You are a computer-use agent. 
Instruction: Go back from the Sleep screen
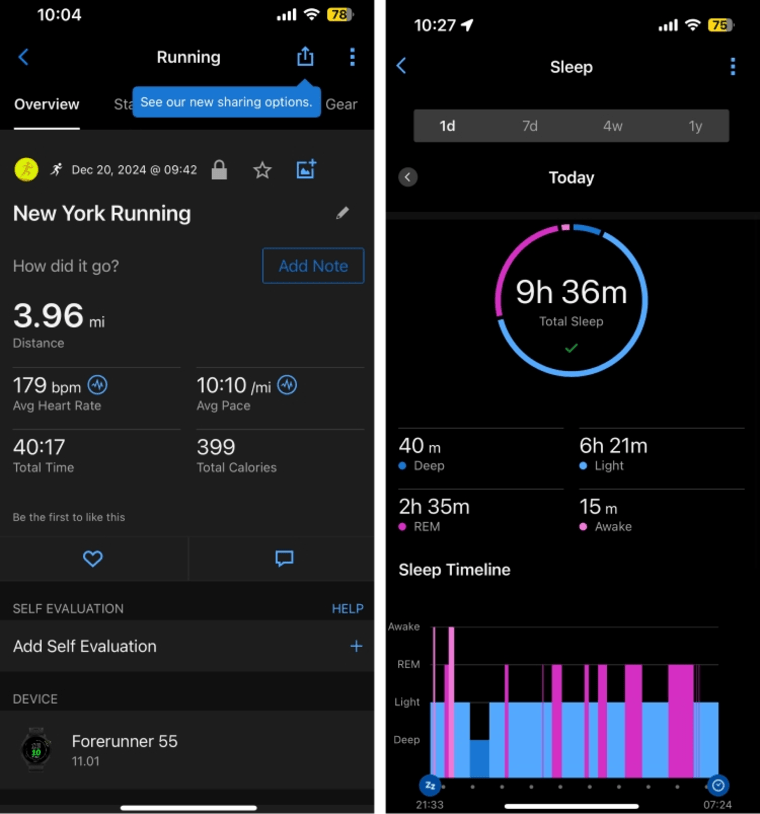click(402, 67)
